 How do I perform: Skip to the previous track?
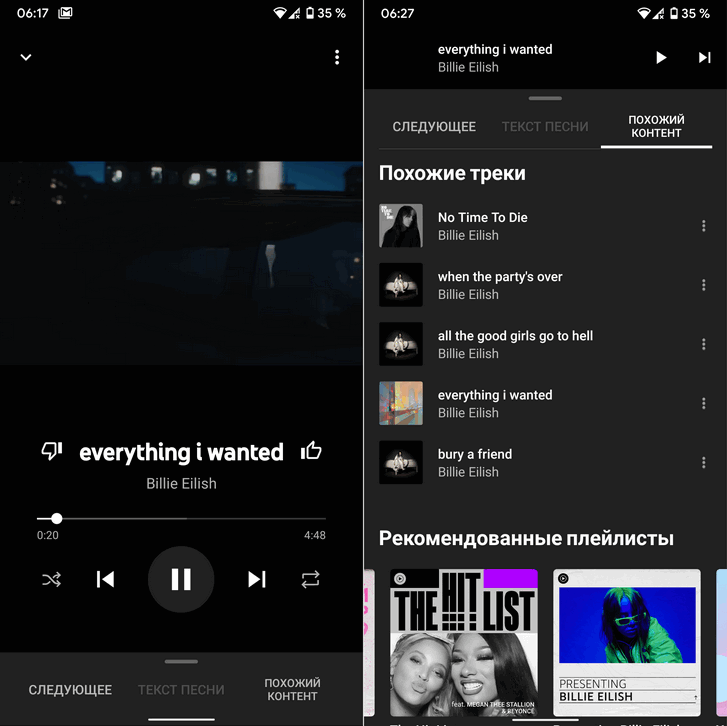coord(105,579)
